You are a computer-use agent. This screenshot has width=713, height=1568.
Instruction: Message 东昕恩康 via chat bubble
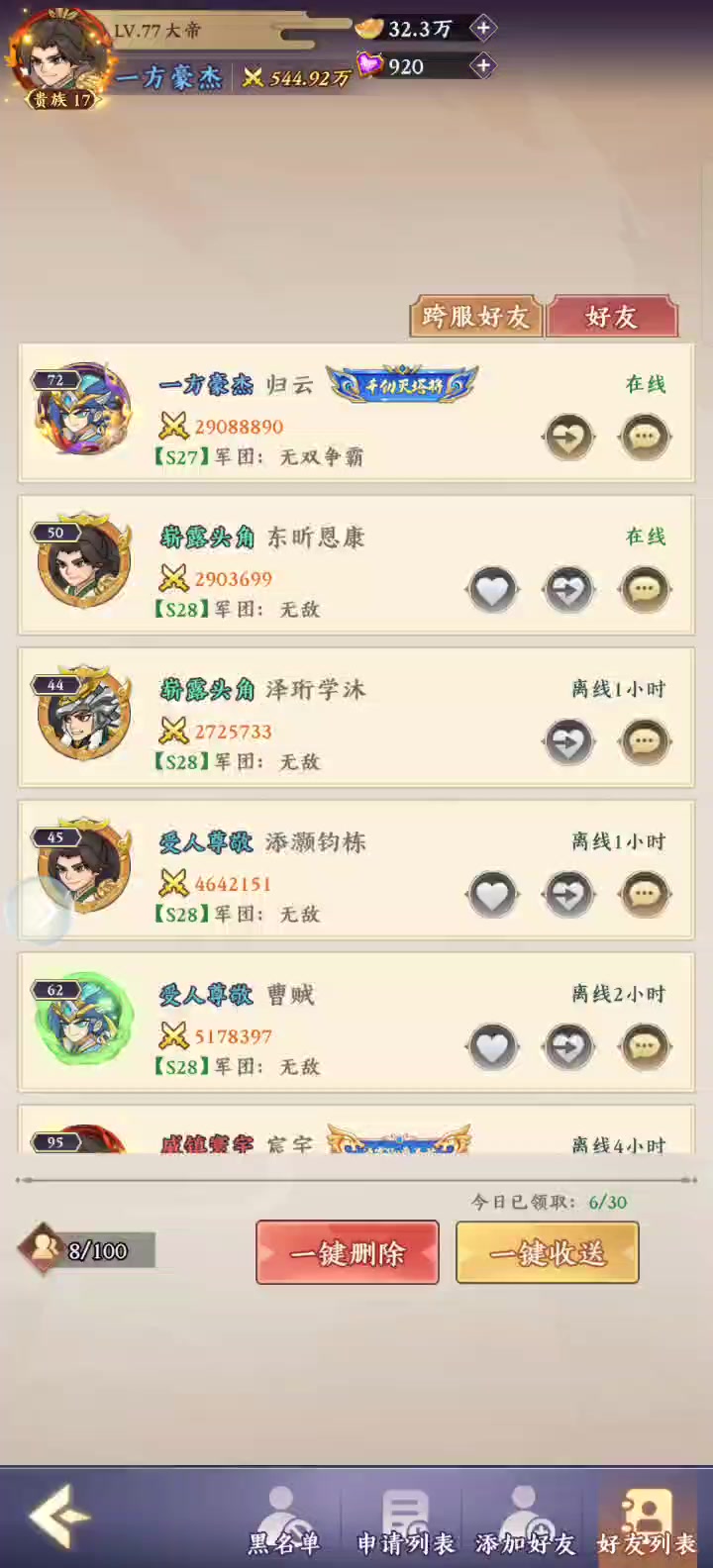pyautogui.click(x=645, y=590)
